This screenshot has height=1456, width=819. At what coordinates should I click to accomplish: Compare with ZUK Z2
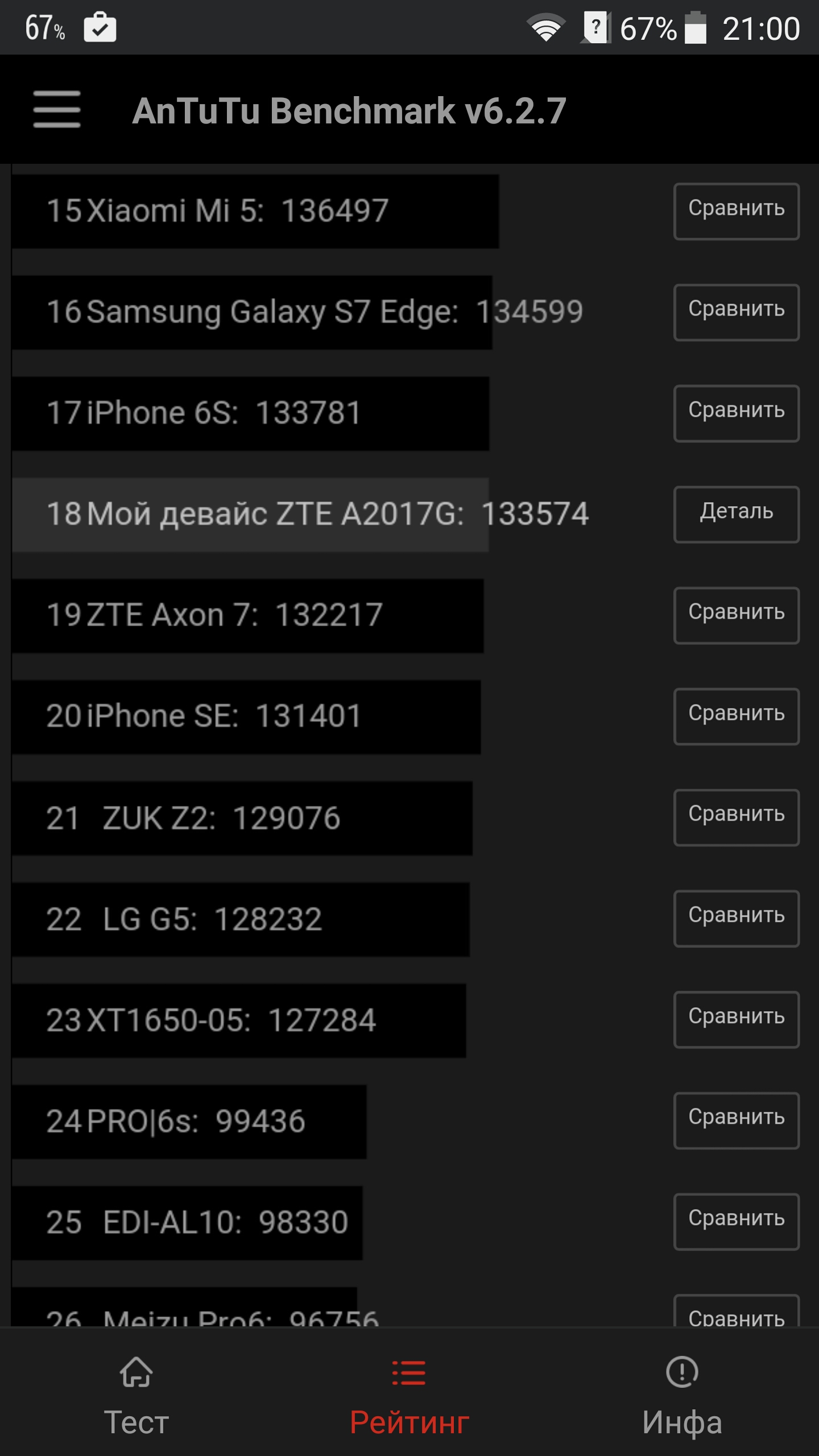737,817
